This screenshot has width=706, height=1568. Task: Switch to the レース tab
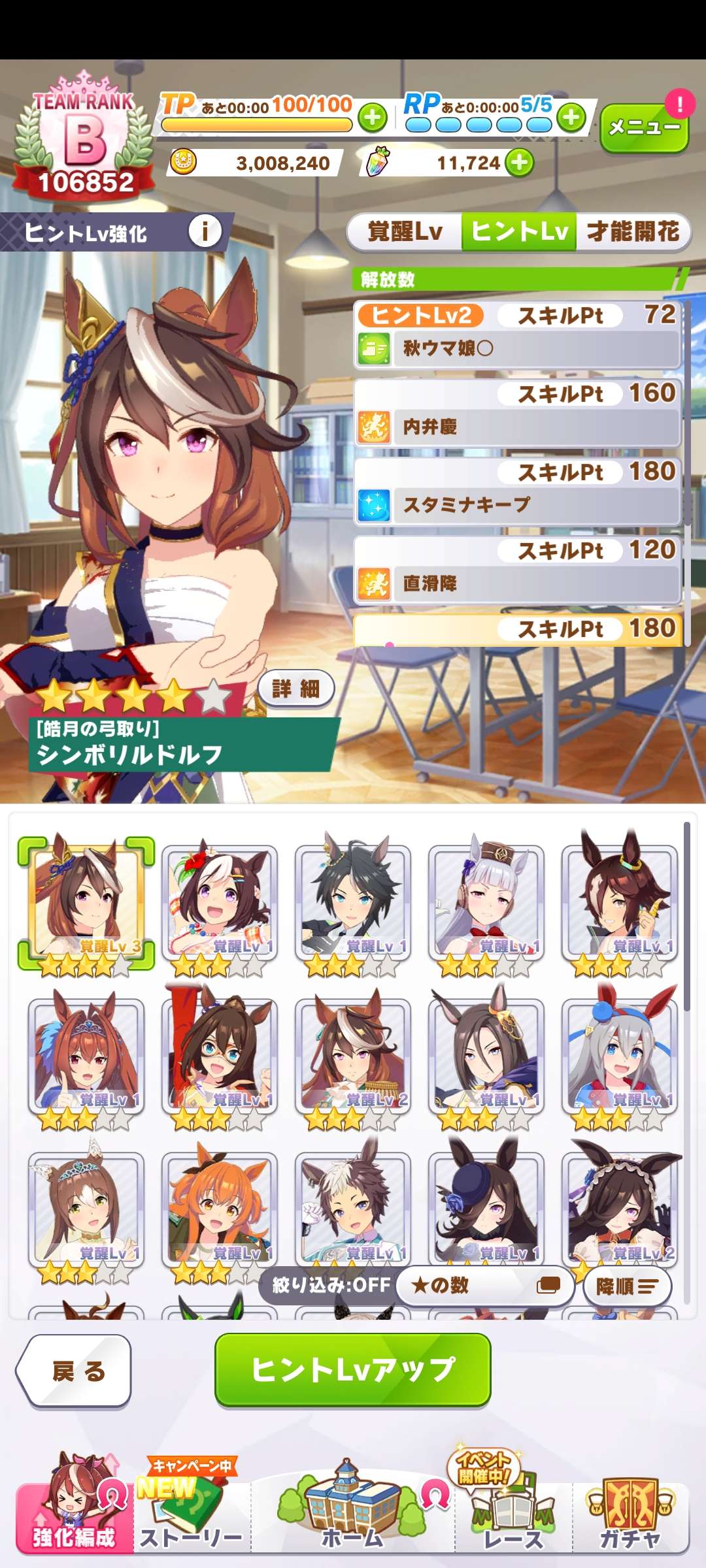tap(513, 1516)
